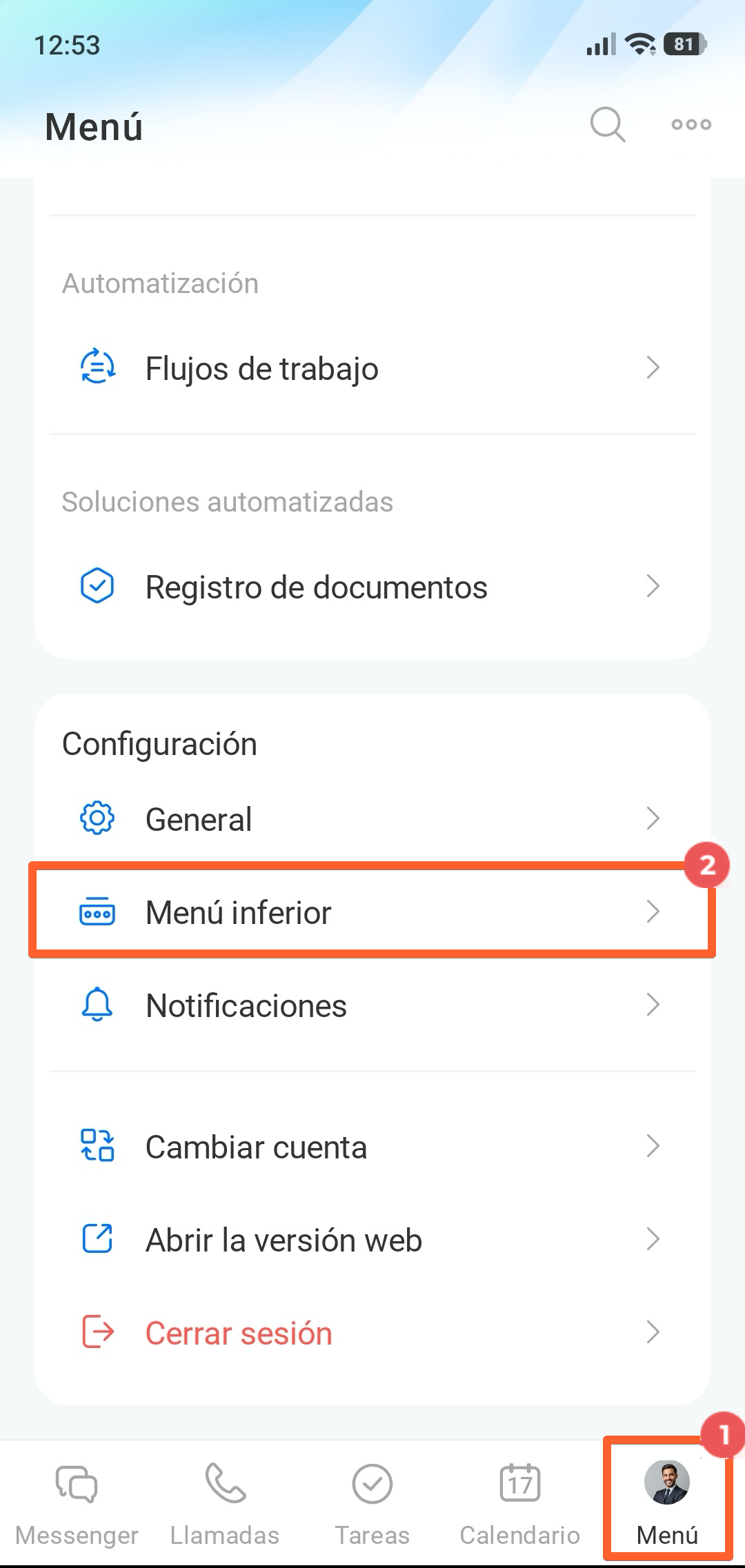This screenshot has width=745, height=1568.
Task: Select the Menú tab with profile photo
Action: (x=667, y=1500)
